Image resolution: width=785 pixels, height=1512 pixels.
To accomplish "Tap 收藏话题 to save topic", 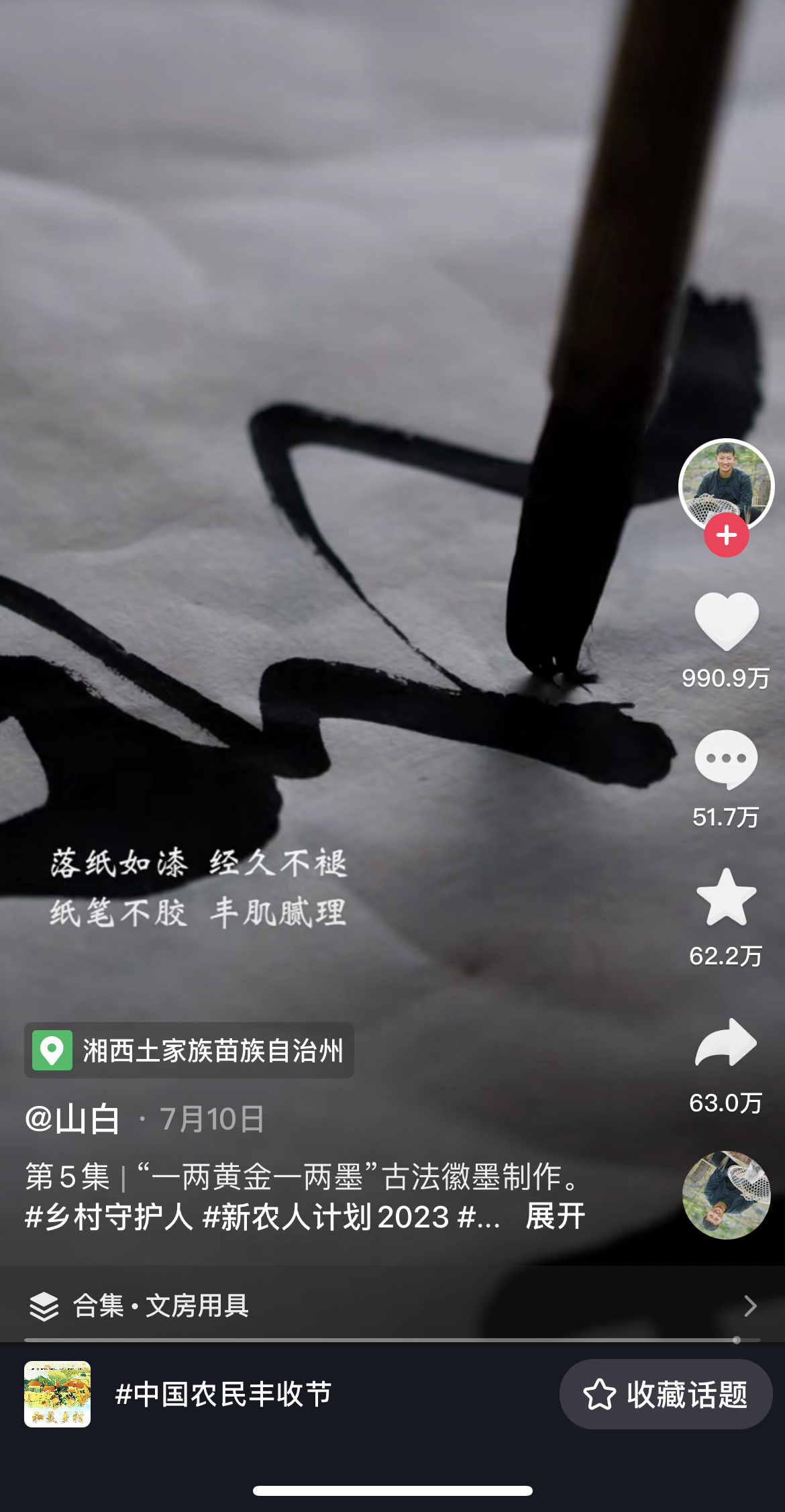I will pos(666,1394).
